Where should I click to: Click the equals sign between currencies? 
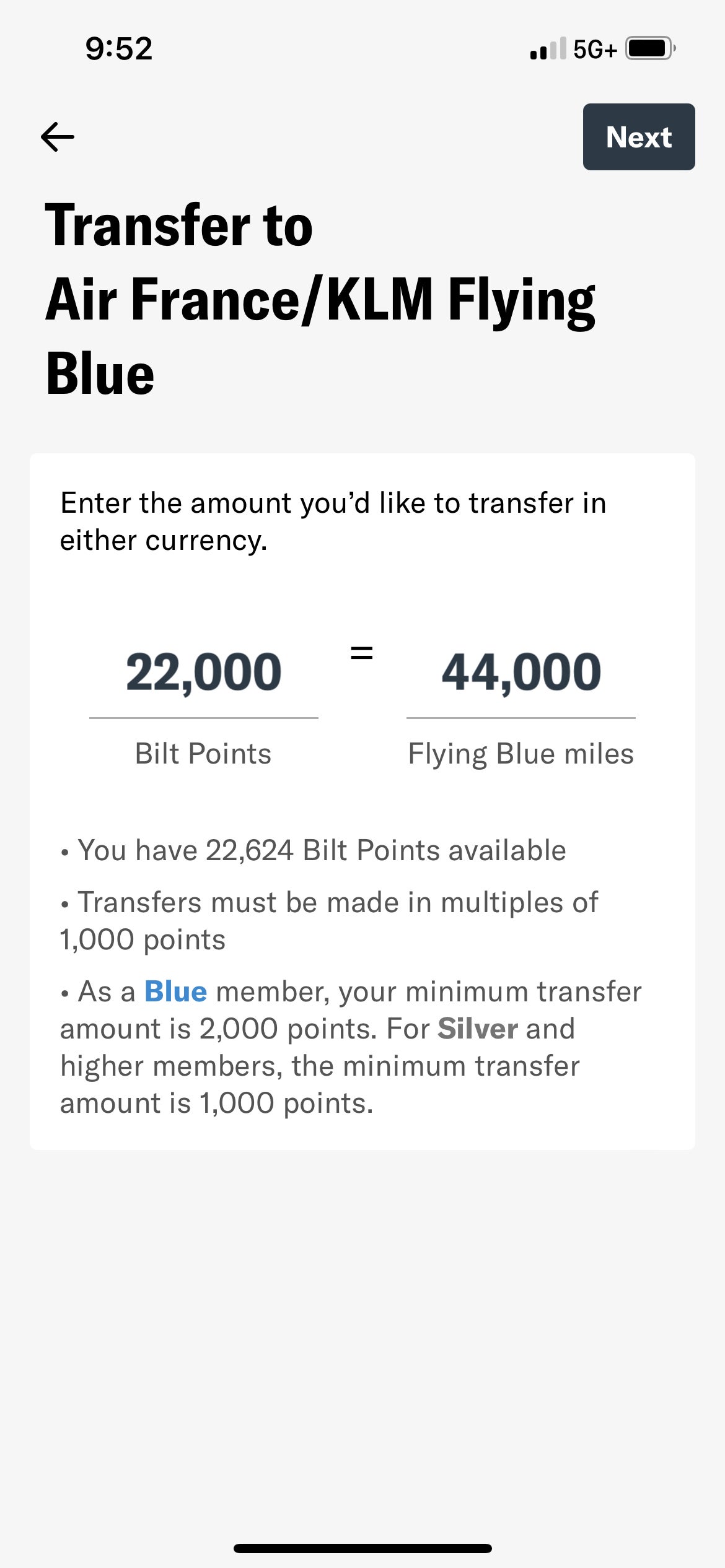362,653
